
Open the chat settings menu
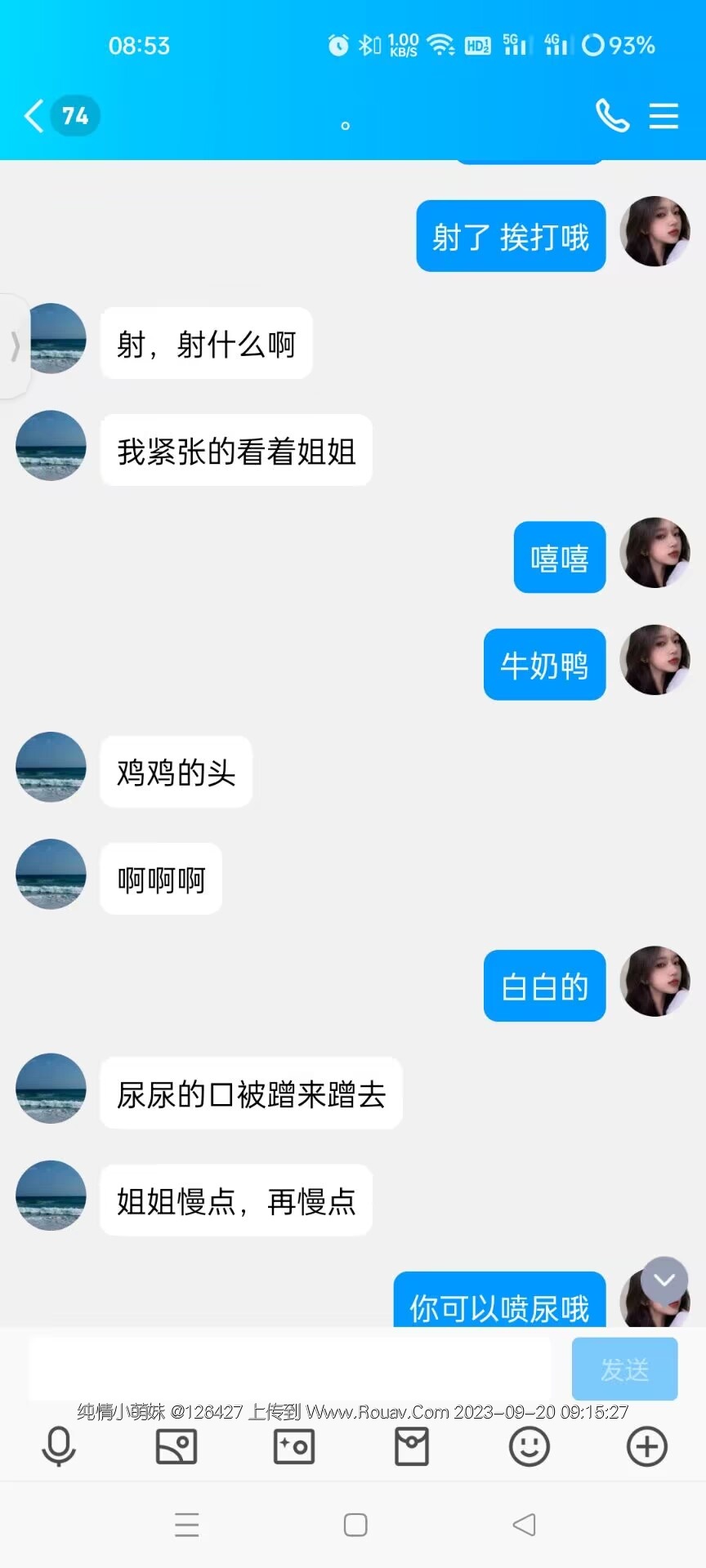pyautogui.click(x=664, y=116)
